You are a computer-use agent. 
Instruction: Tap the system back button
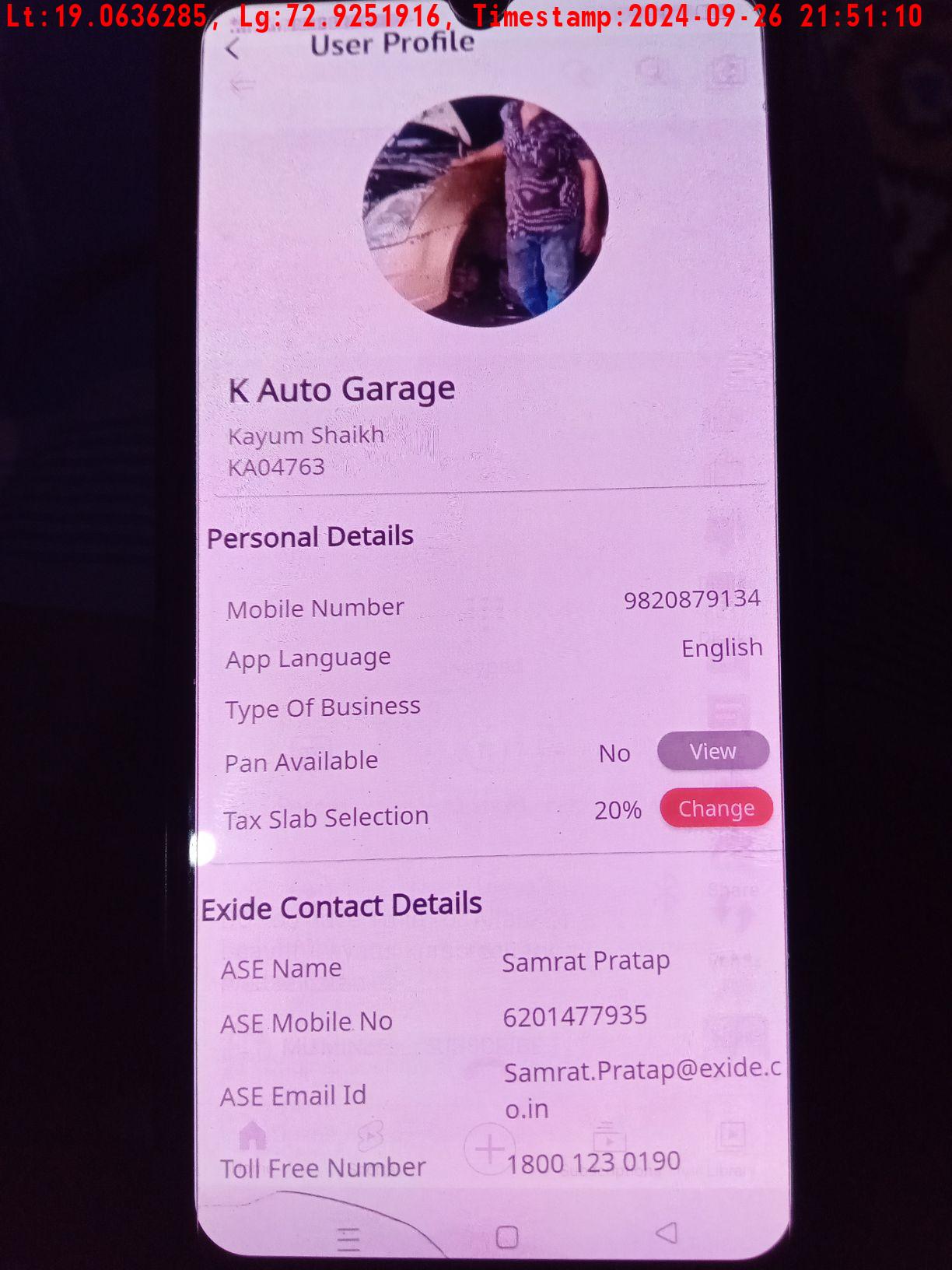point(667,1232)
